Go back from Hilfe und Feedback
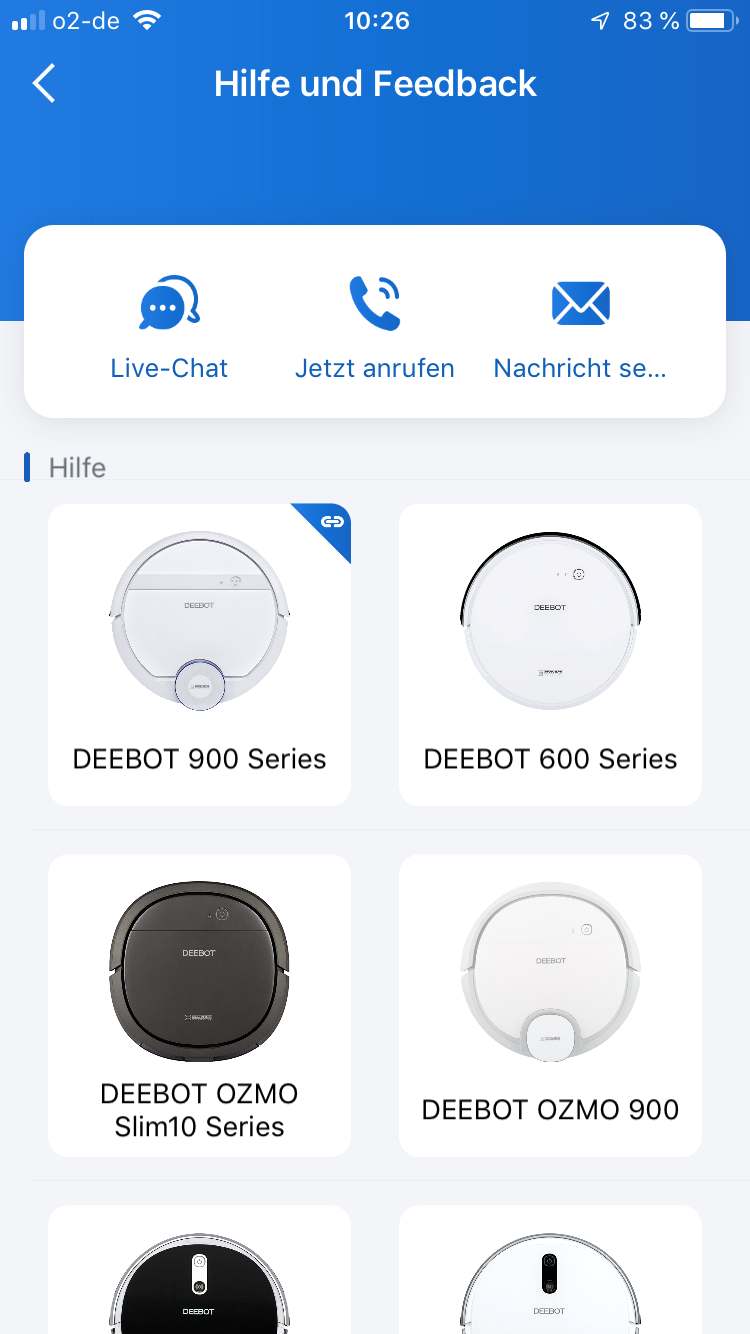The width and height of the screenshot is (750, 1334). click(44, 84)
